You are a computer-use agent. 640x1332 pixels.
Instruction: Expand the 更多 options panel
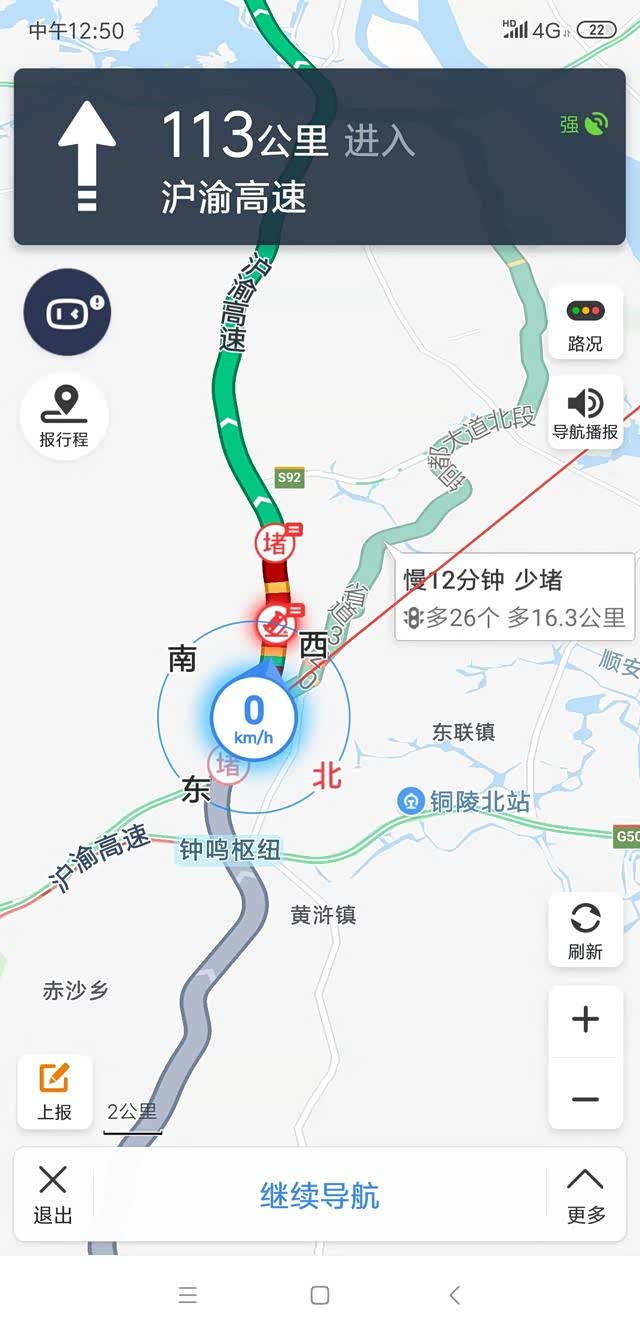586,1195
